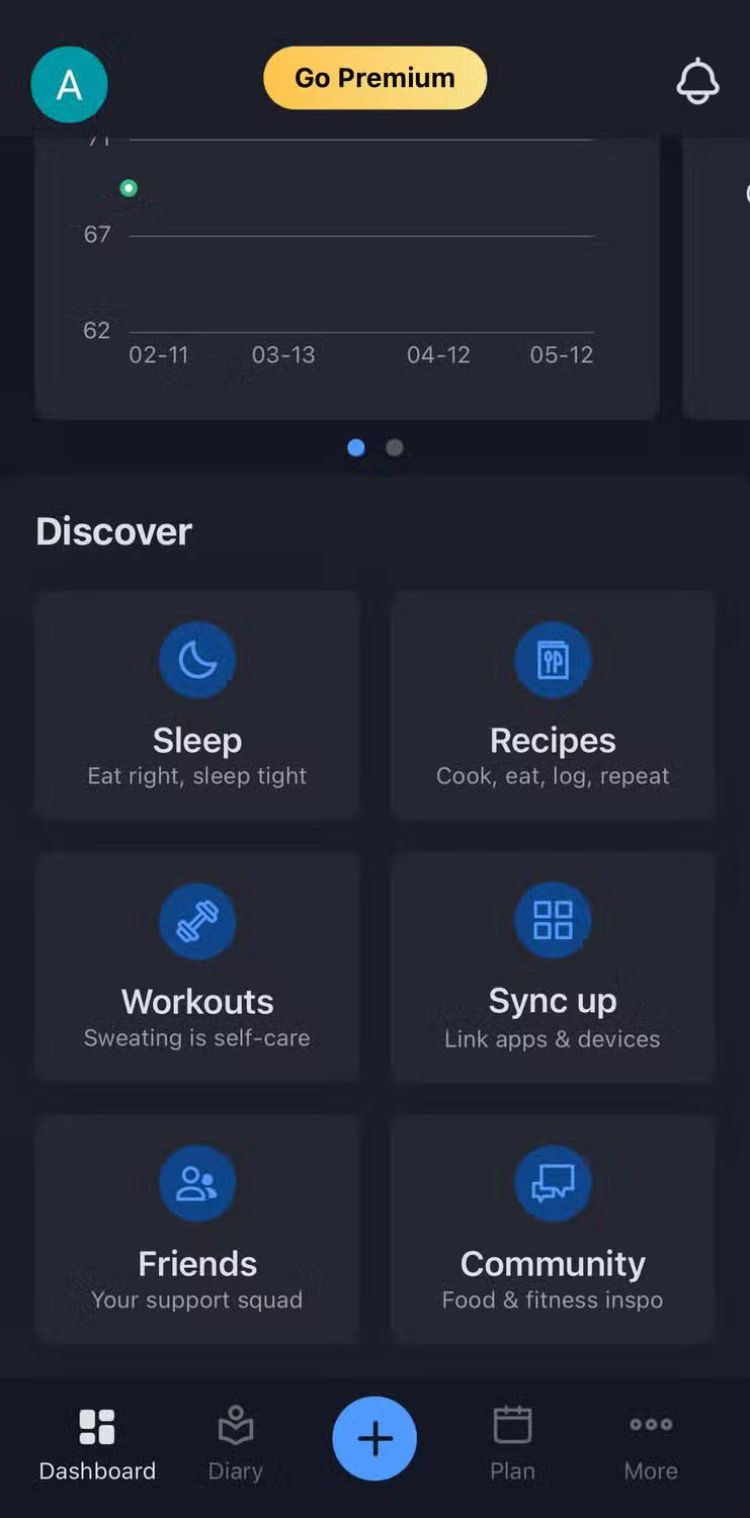Image resolution: width=750 pixels, height=1518 pixels.
Task: Open the Workouts card
Action: coord(197,966)
